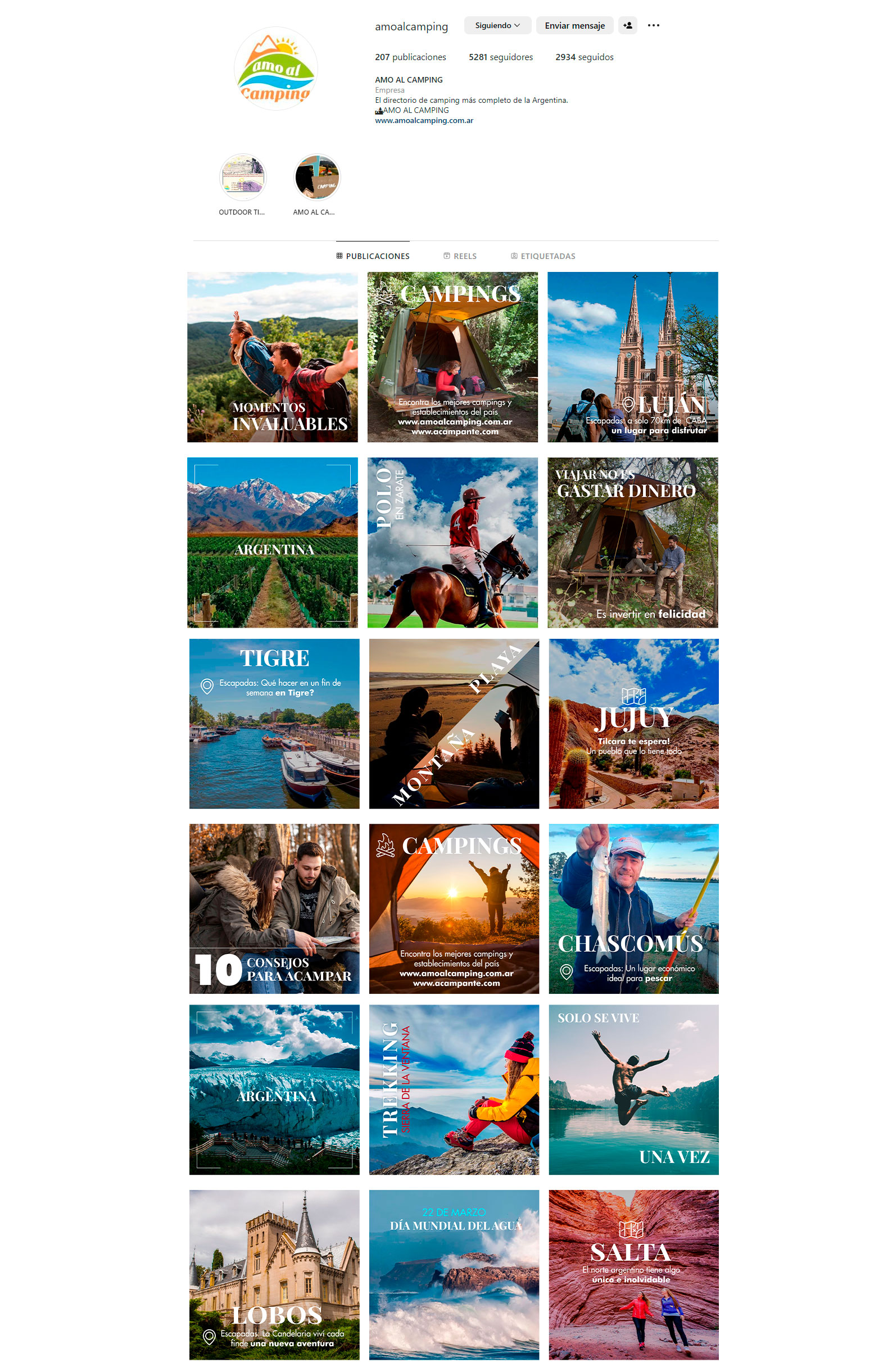Open www.amoalcamping.com.ar link
Viewport: 892px width, 1372px height.
point(424,120)
